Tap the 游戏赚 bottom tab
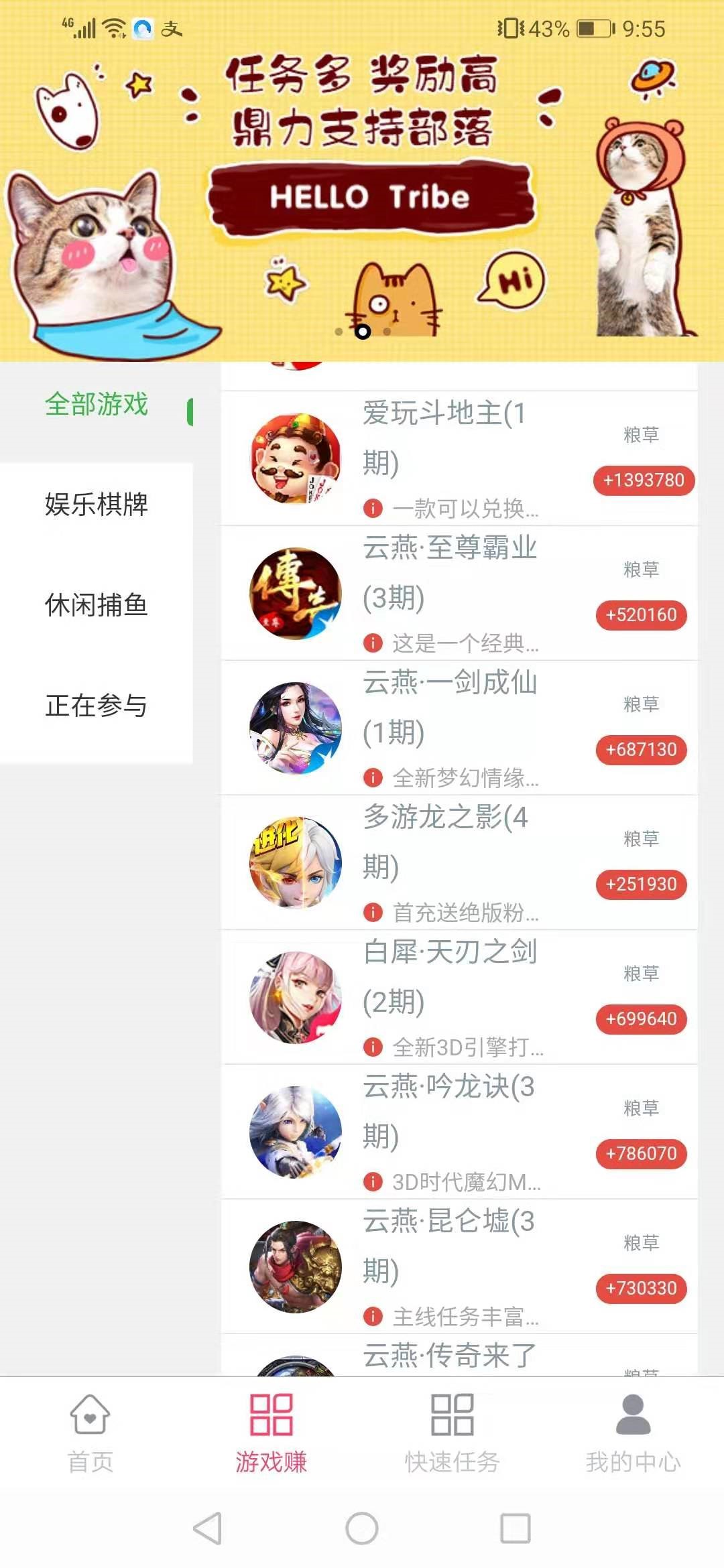Viewport: 724px width, 1568px height. pos(271,1433)
